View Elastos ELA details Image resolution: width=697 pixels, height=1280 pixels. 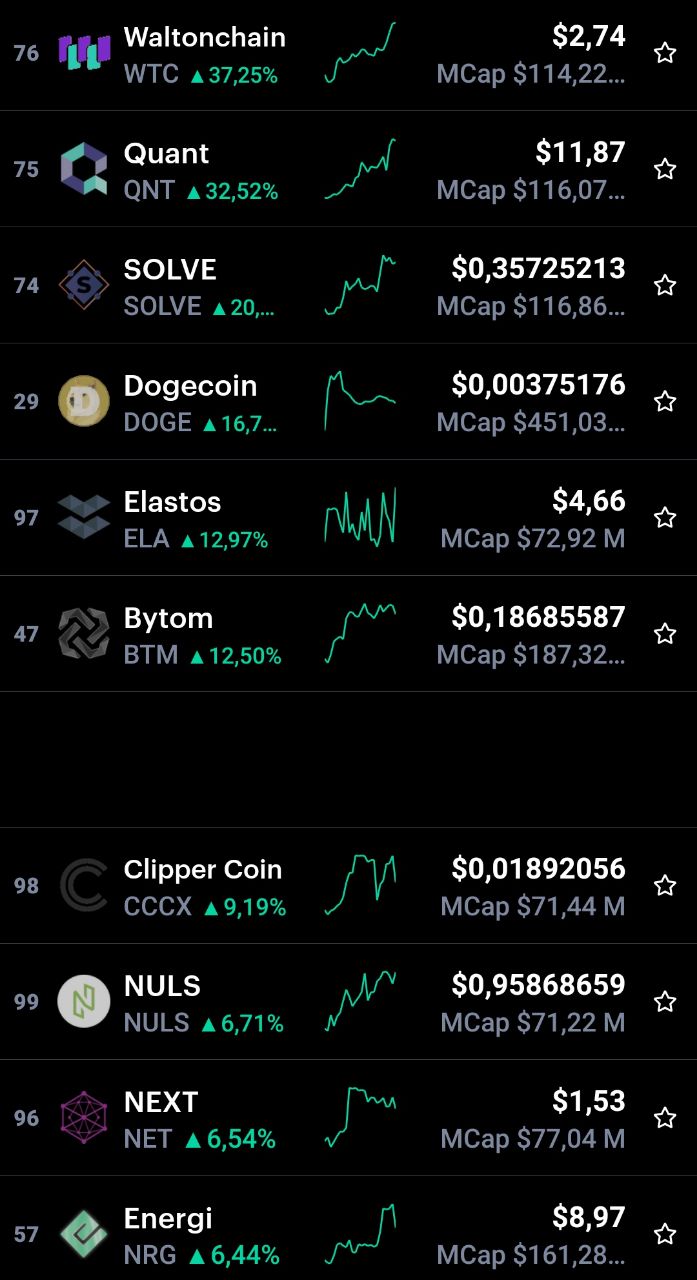pyautogui.click(x=348, y=517)
